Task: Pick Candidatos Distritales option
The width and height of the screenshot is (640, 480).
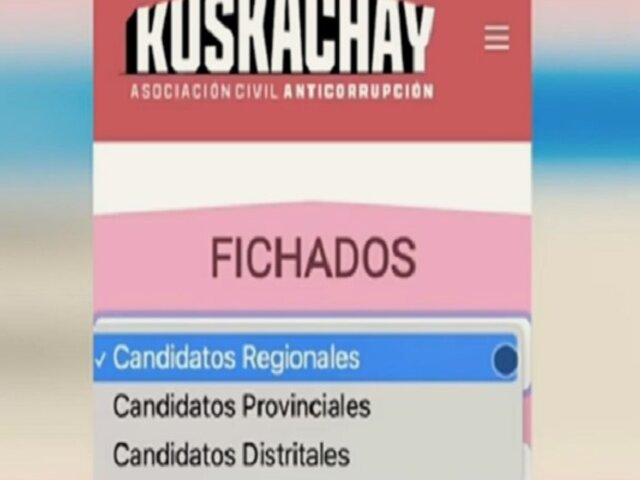Action: coord(231,456)
